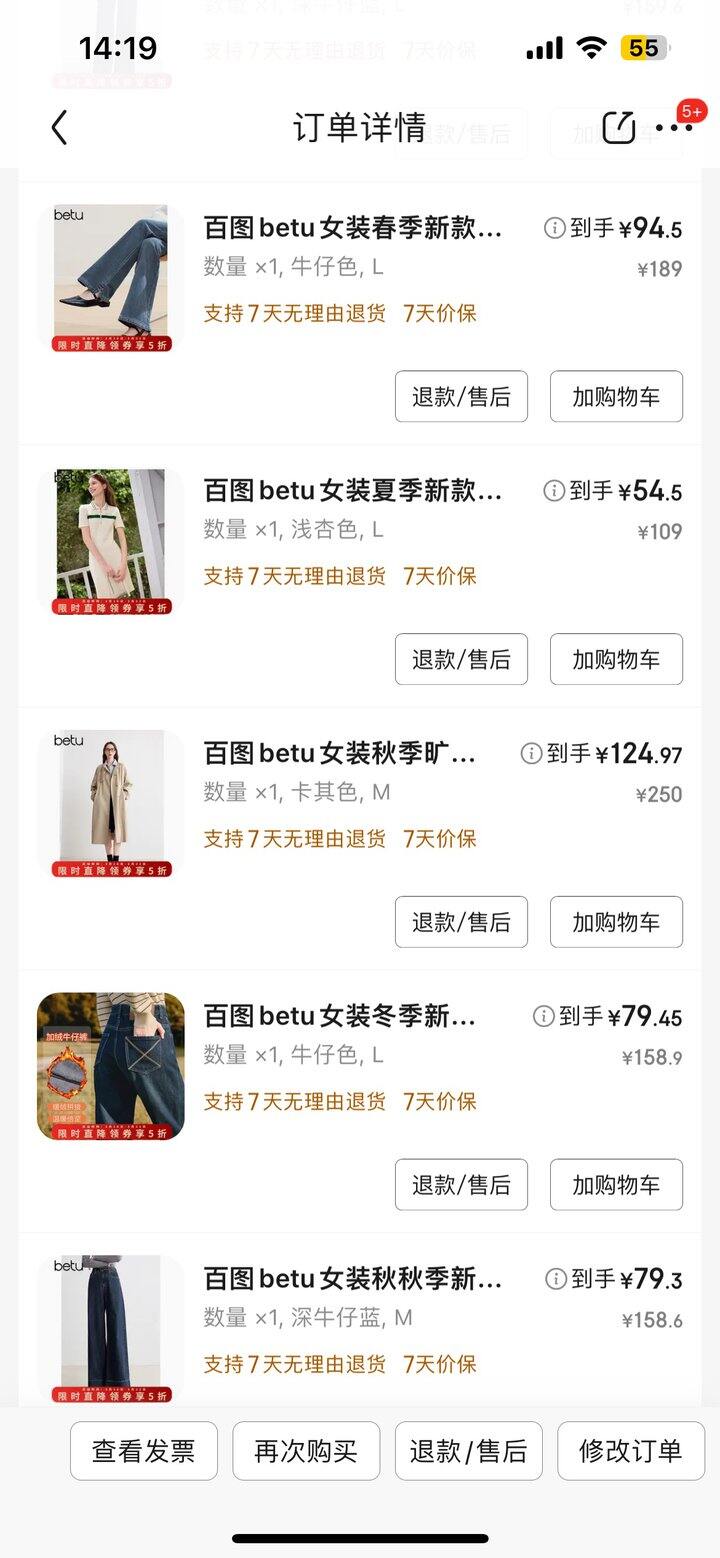Add the 浅杏色 dress to cart
The width and height of the screenshot is (720, 1558).
616,659
